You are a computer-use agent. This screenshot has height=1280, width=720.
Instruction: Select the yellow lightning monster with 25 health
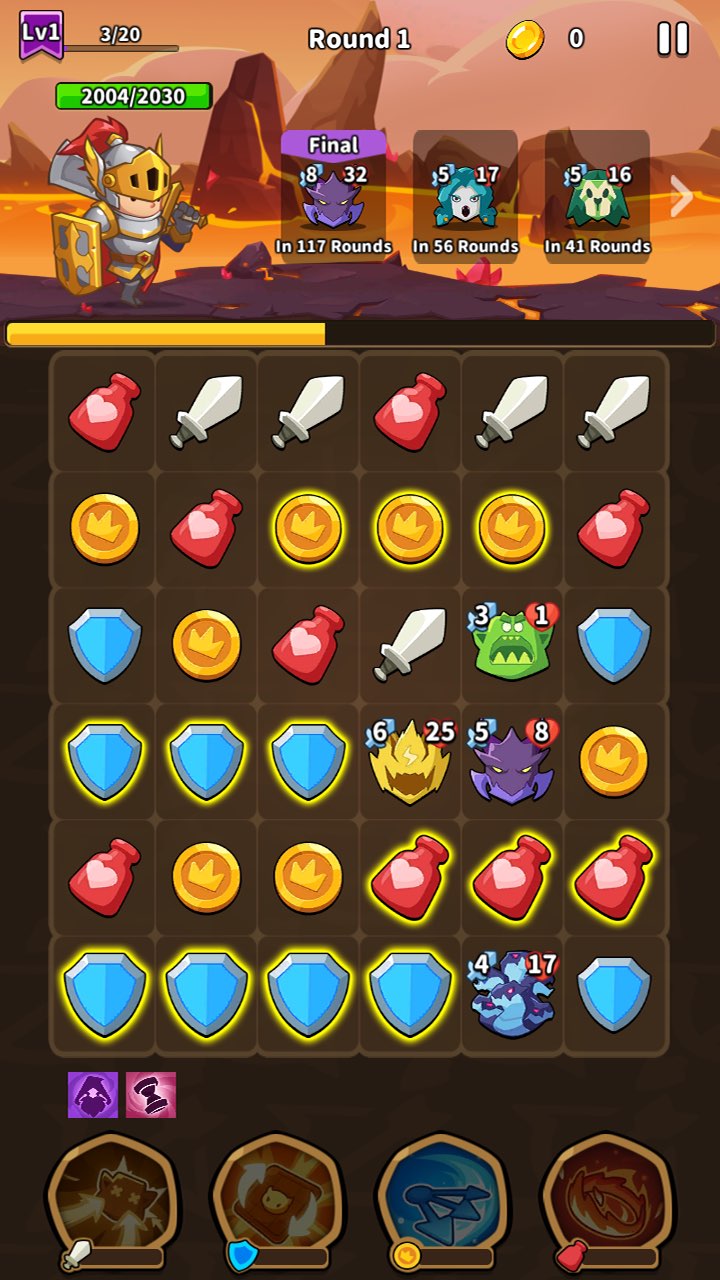(410, 761)
